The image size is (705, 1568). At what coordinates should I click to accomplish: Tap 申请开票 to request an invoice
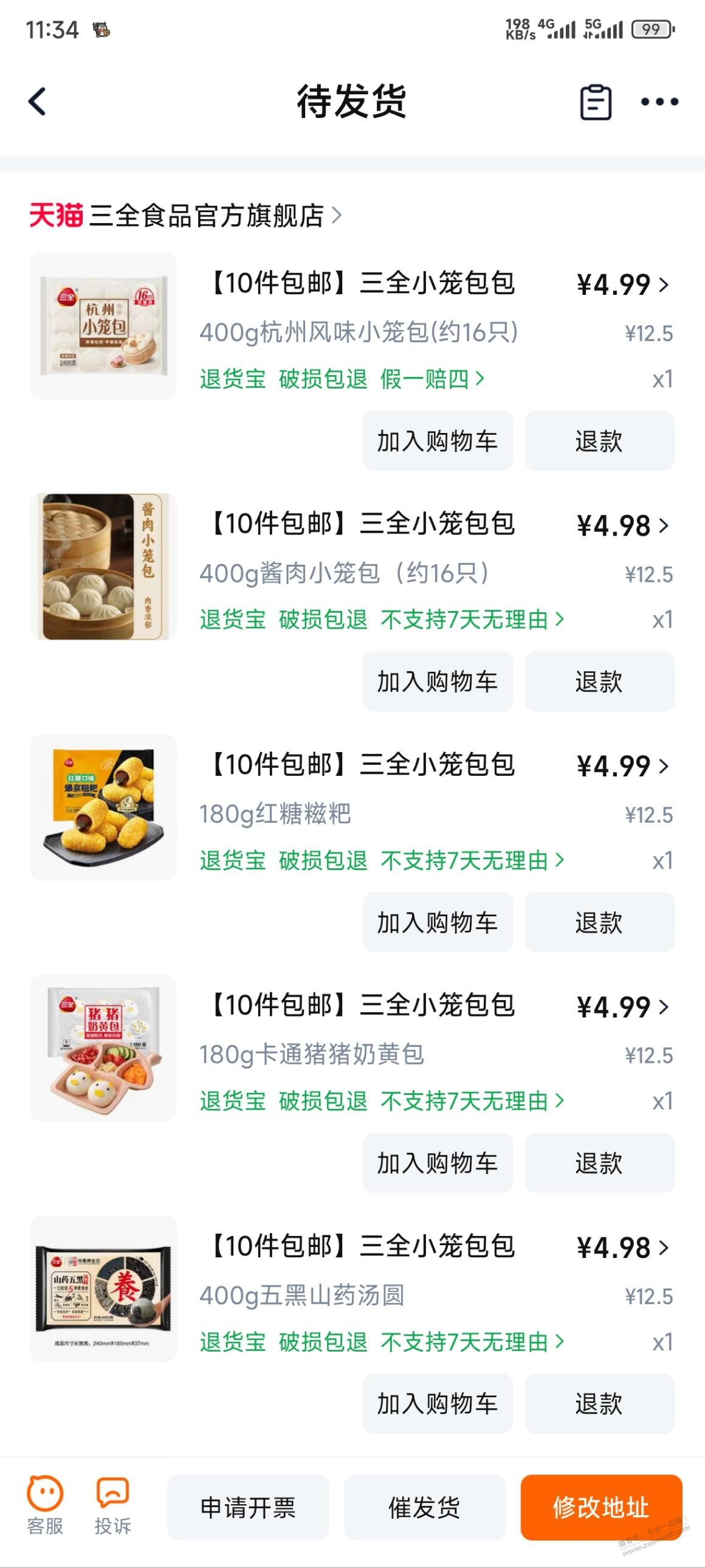247,1507
